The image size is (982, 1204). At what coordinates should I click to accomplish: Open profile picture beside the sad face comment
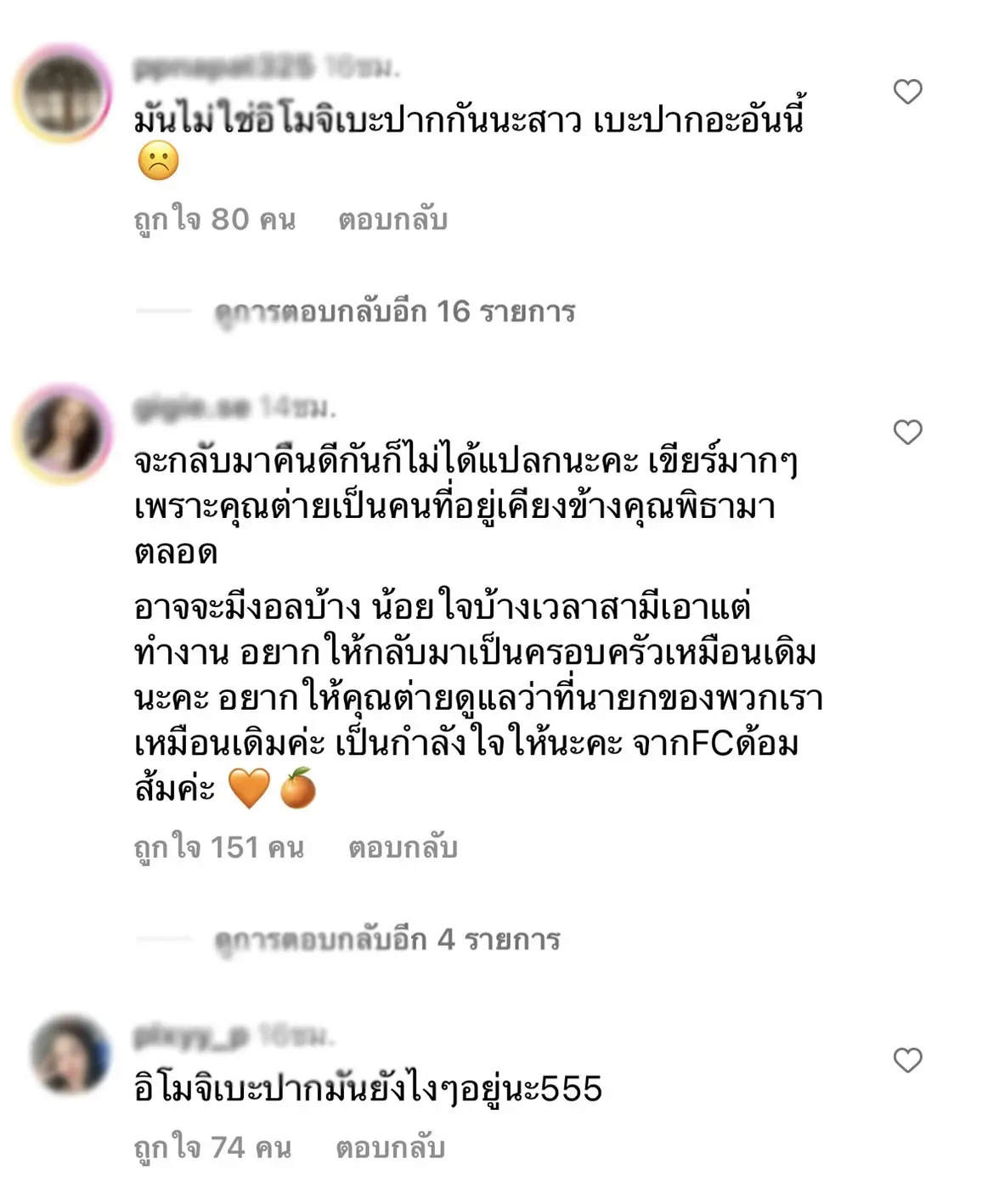click(x=63, y=95)
